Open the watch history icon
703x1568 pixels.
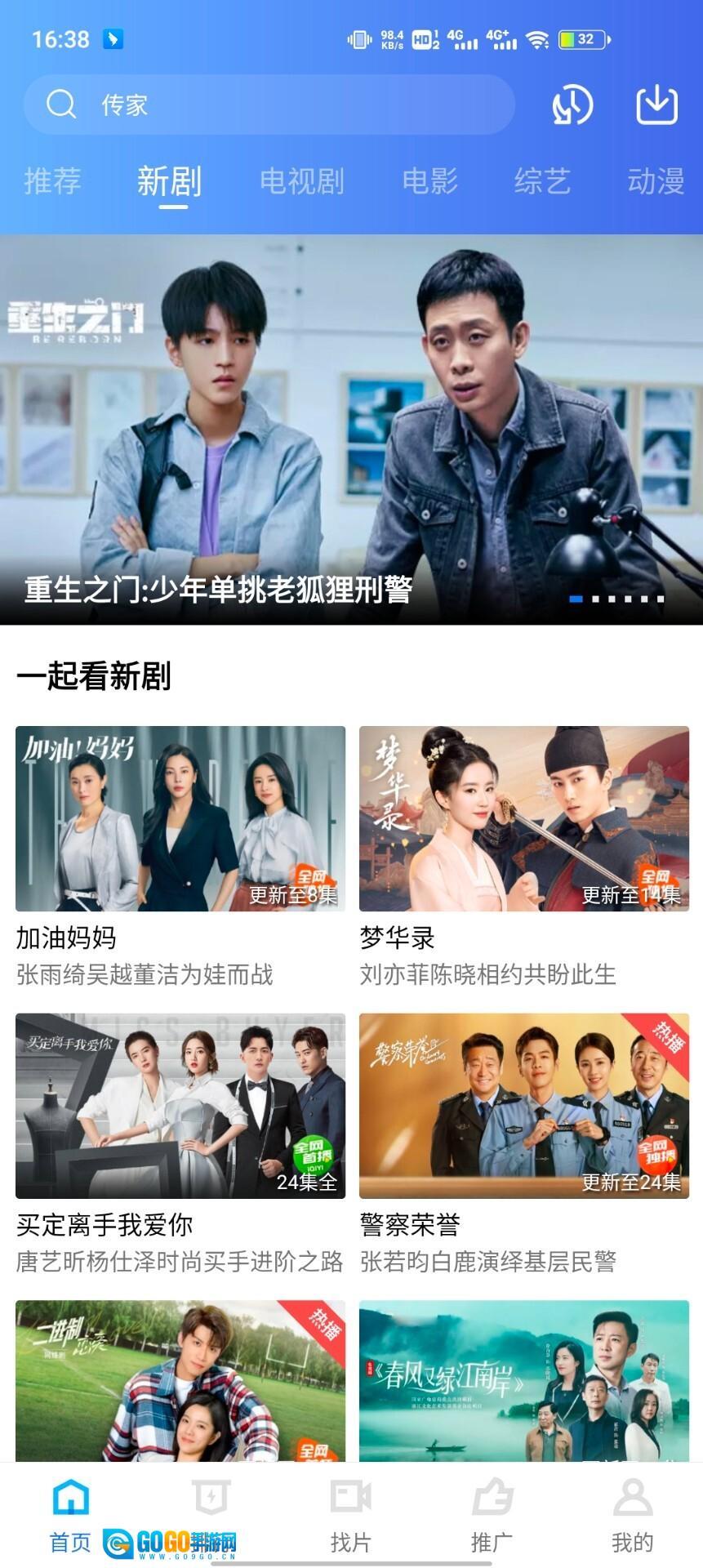tap(572, 105)
